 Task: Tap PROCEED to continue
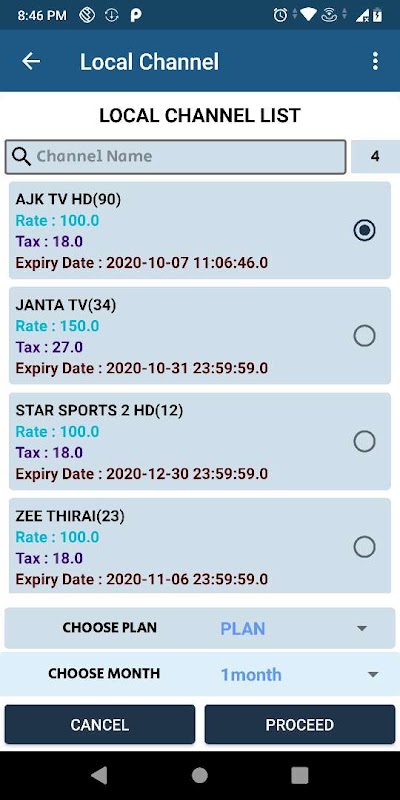(x=300, y=724)
